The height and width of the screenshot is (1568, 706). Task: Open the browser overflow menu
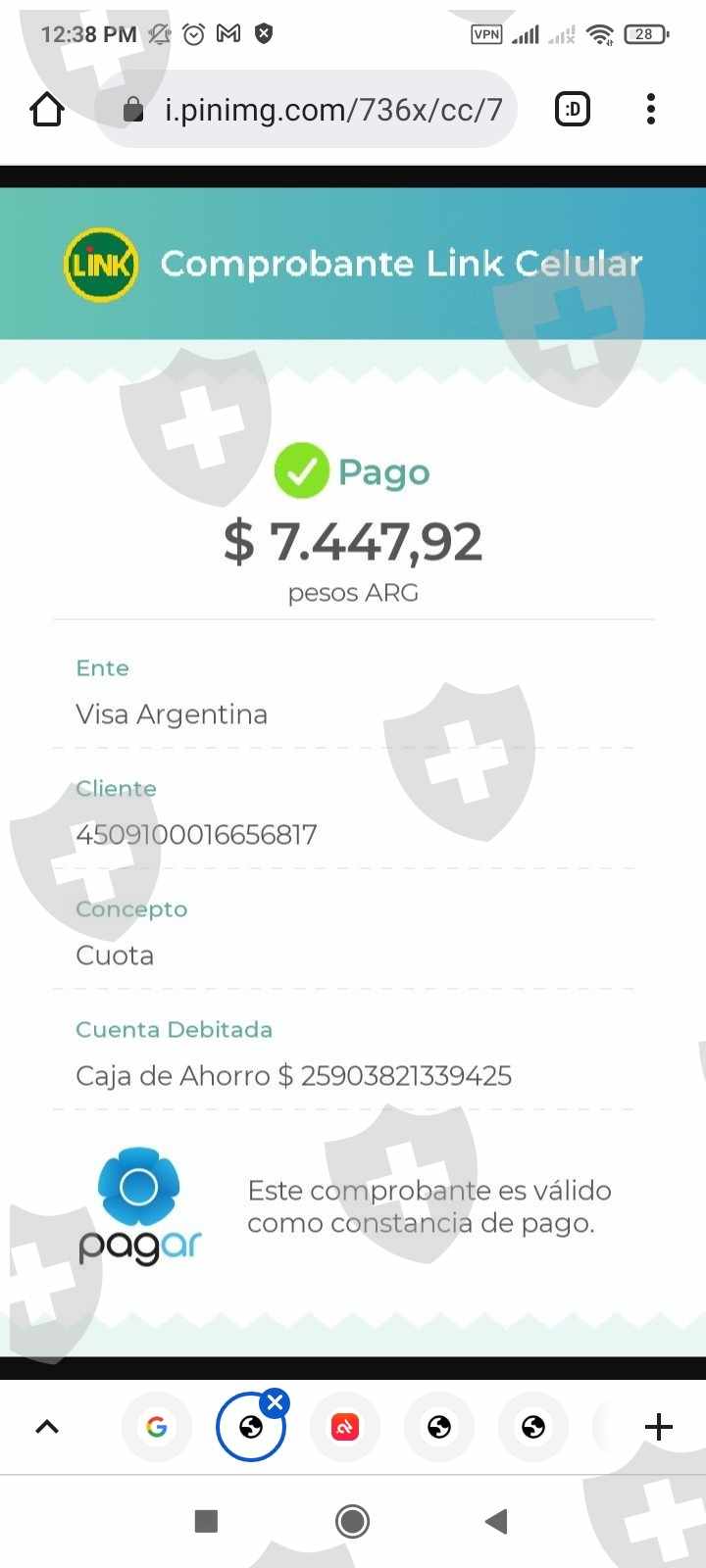point(651,109)
